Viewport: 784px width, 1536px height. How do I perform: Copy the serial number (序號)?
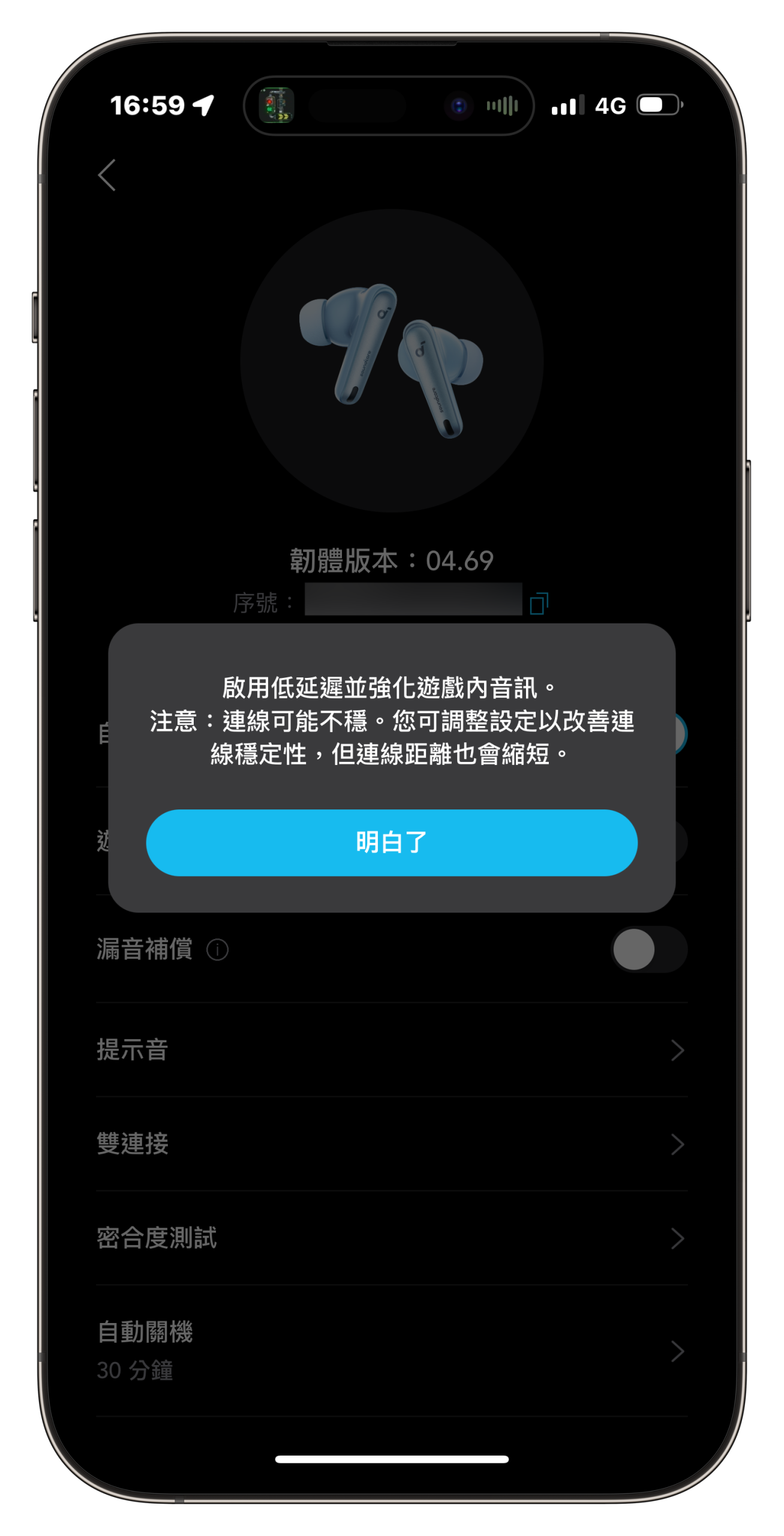click(x=539, y=603)
